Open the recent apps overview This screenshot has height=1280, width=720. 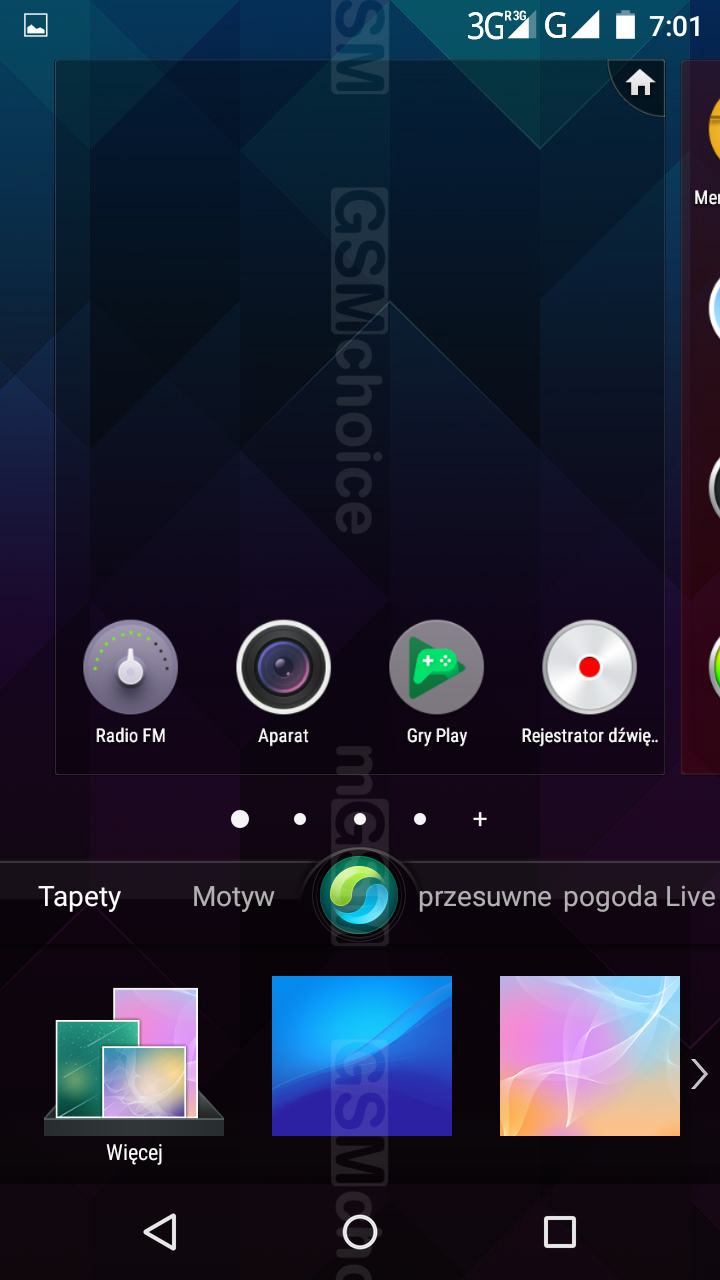[x=560, y=1232]
